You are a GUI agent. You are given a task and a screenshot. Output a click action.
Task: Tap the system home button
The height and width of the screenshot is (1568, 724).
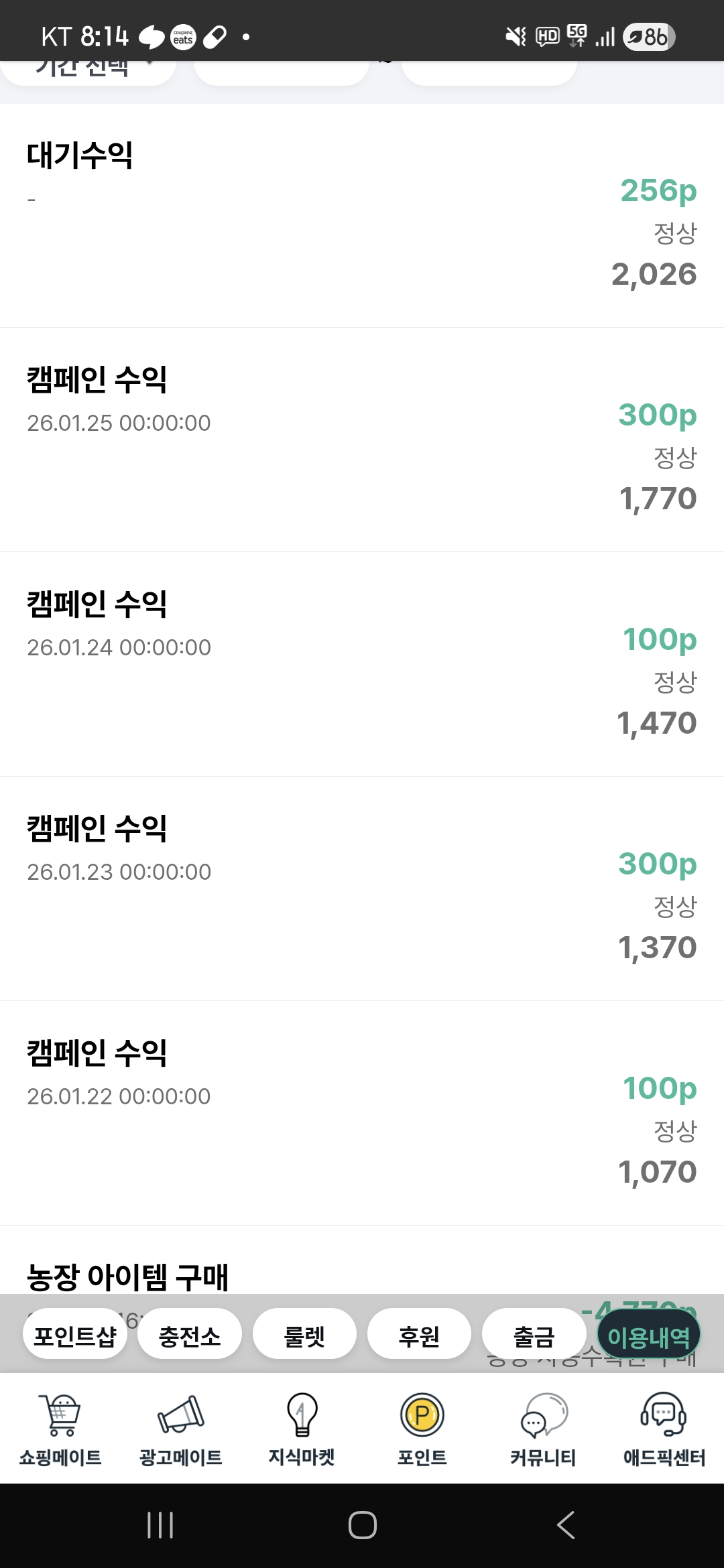(362, 1525)
